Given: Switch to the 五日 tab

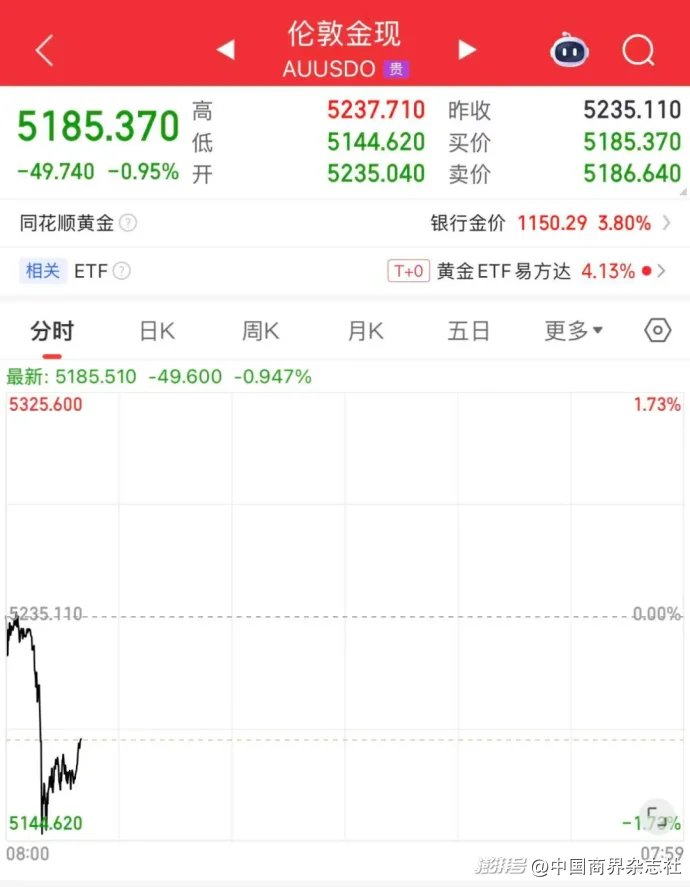Looking at the screenshot, I should coord(468,331).
